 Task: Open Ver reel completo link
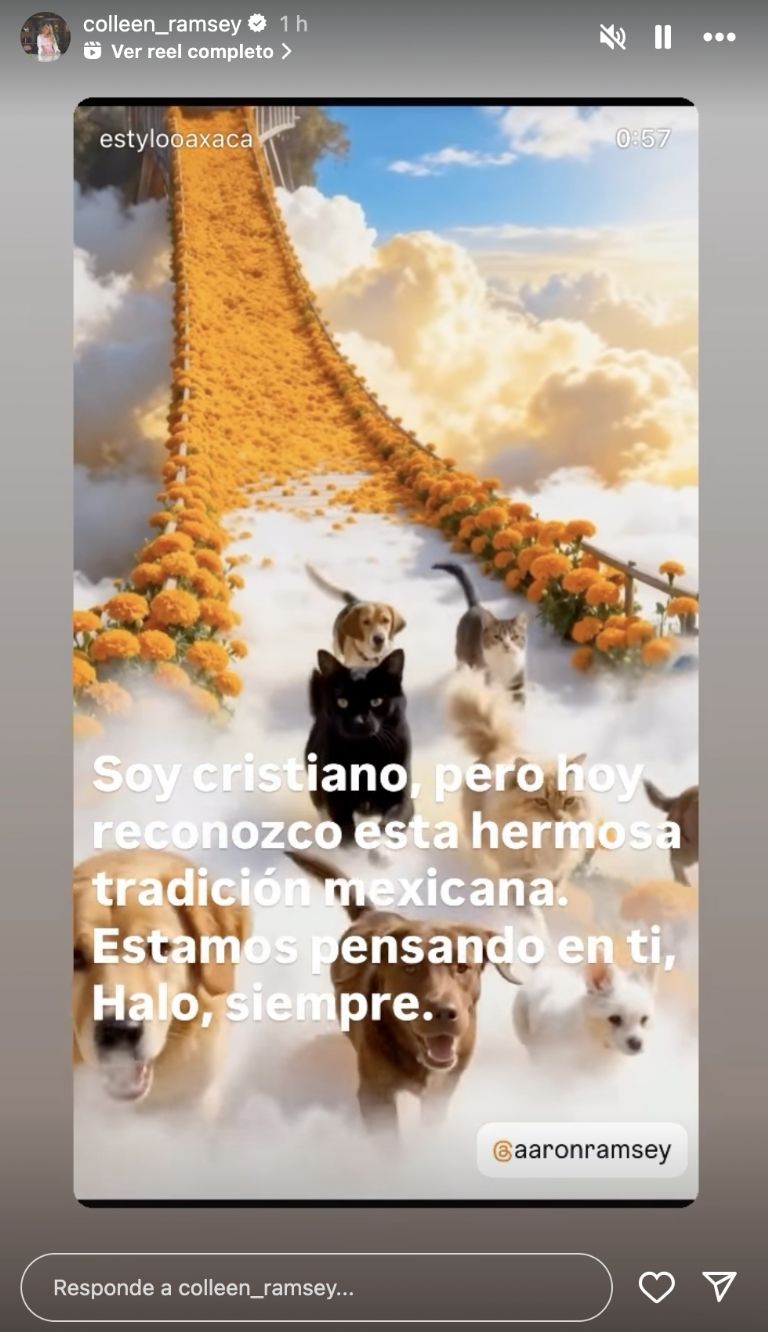[190, 51]
